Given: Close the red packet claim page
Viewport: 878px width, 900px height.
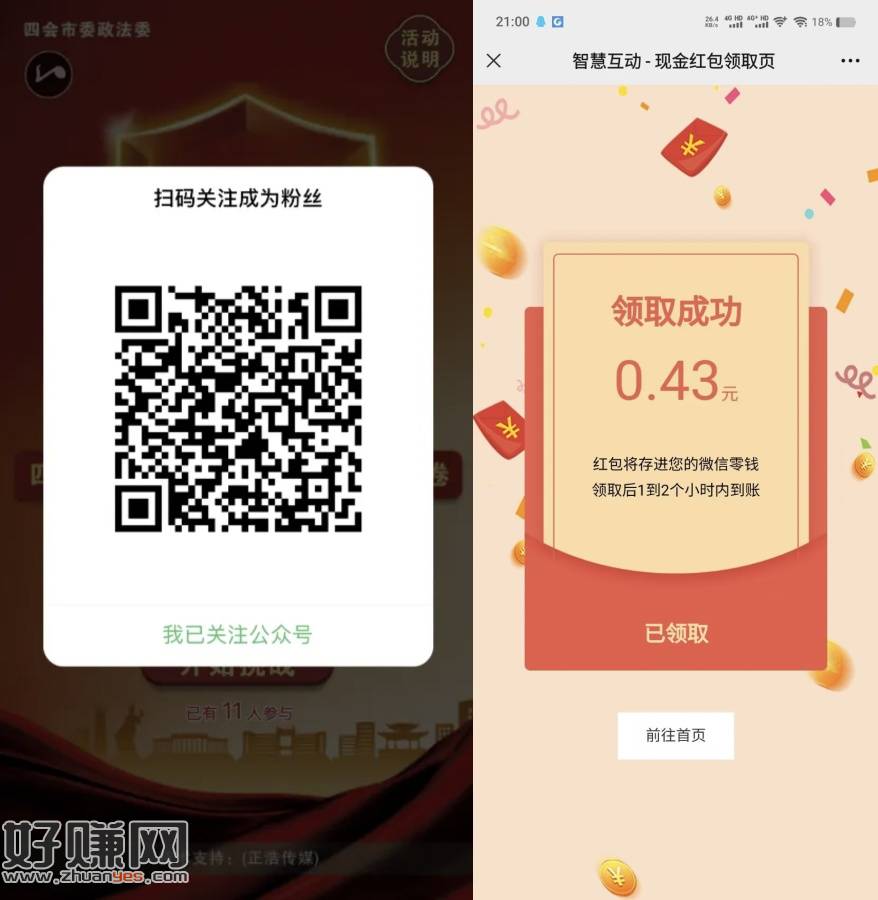Looking at the screenshot, I should coord(493,61).
